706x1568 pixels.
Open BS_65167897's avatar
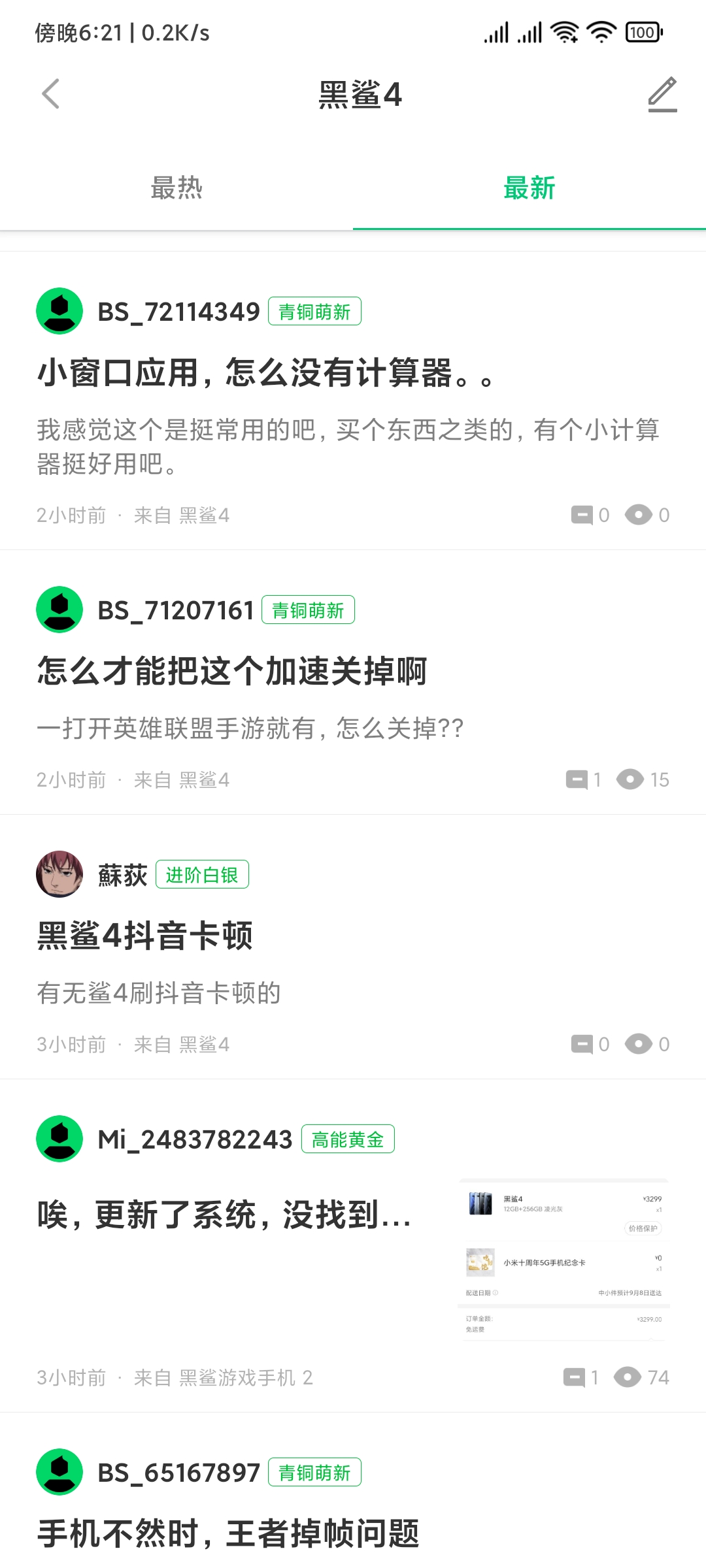coord(59,1472)
